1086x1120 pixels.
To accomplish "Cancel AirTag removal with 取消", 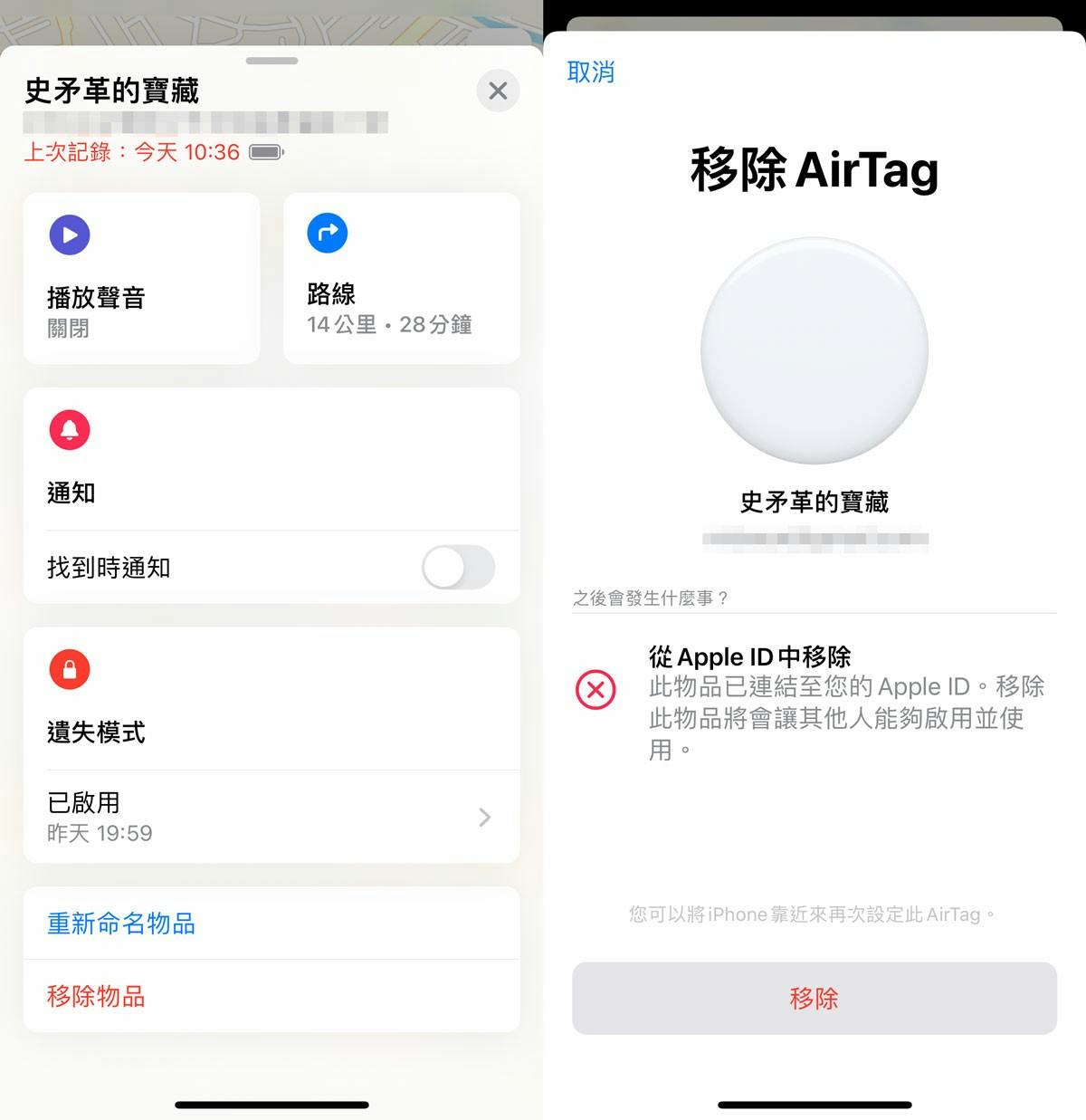I will coord(591,72).
